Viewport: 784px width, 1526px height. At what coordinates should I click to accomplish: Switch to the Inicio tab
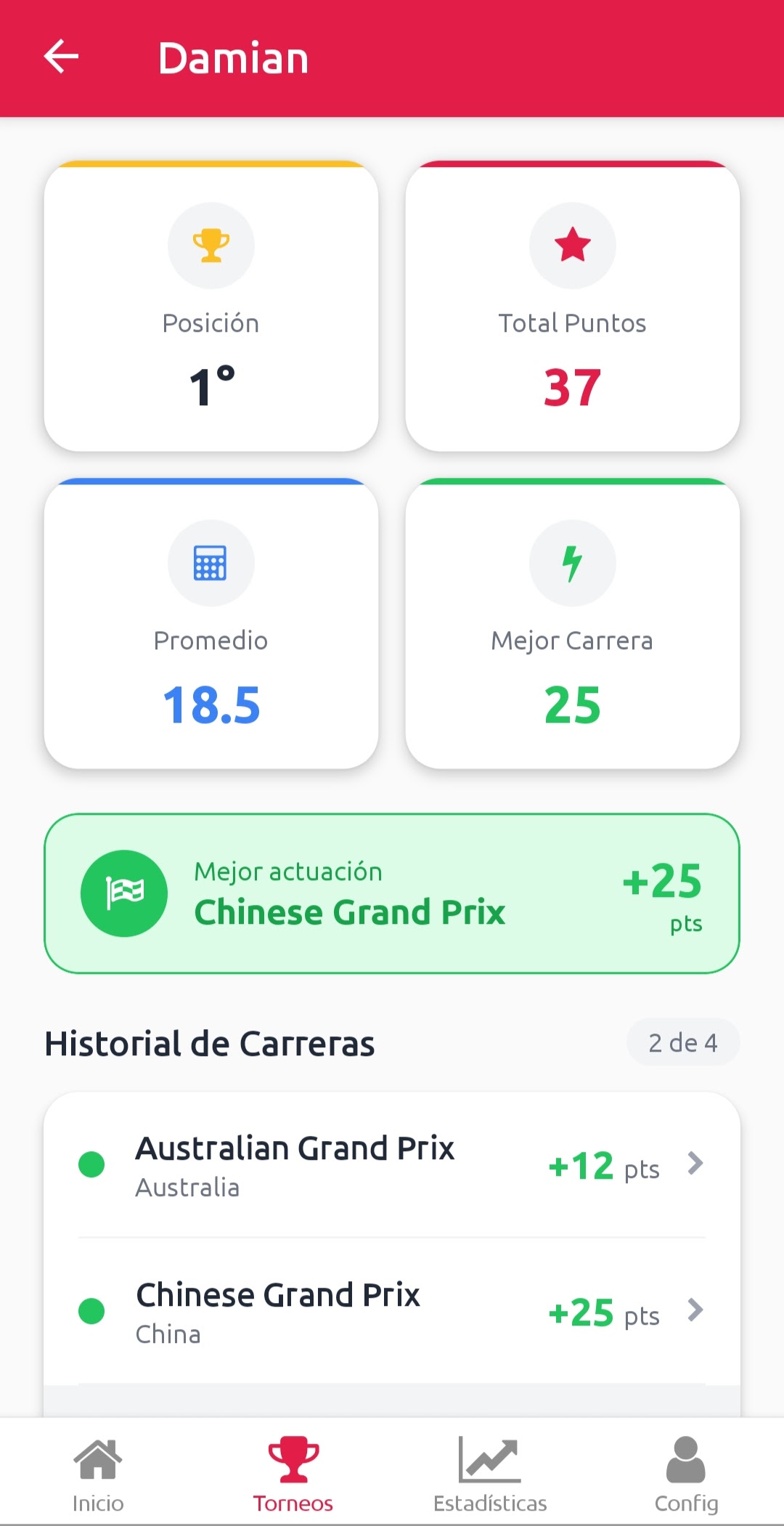coord(98,1474)
